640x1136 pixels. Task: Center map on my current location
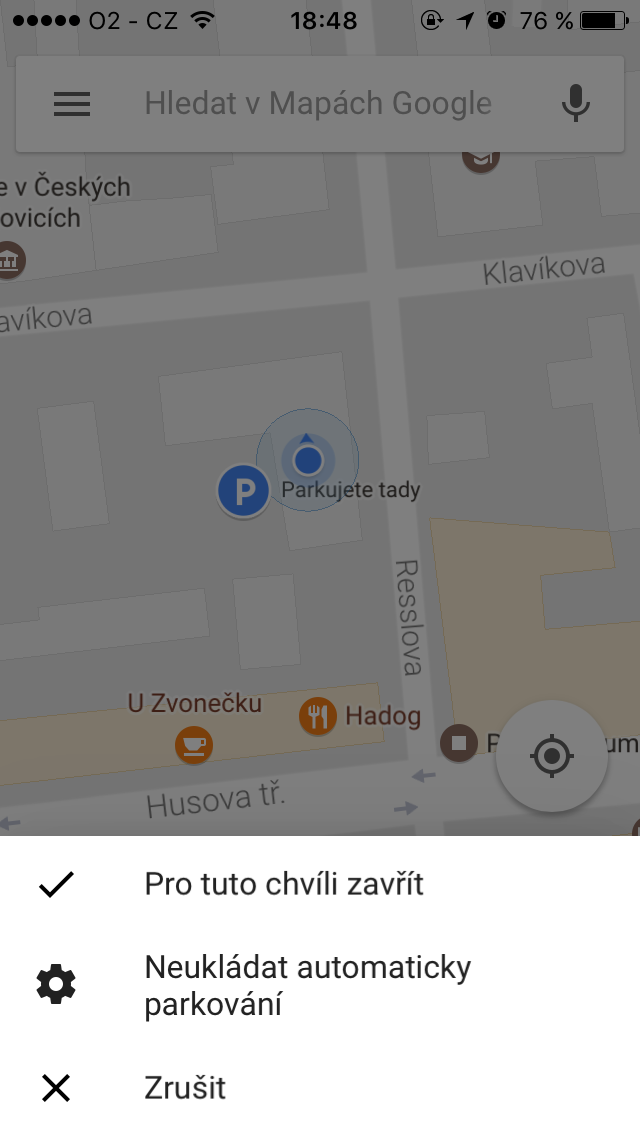coord(552,755)
